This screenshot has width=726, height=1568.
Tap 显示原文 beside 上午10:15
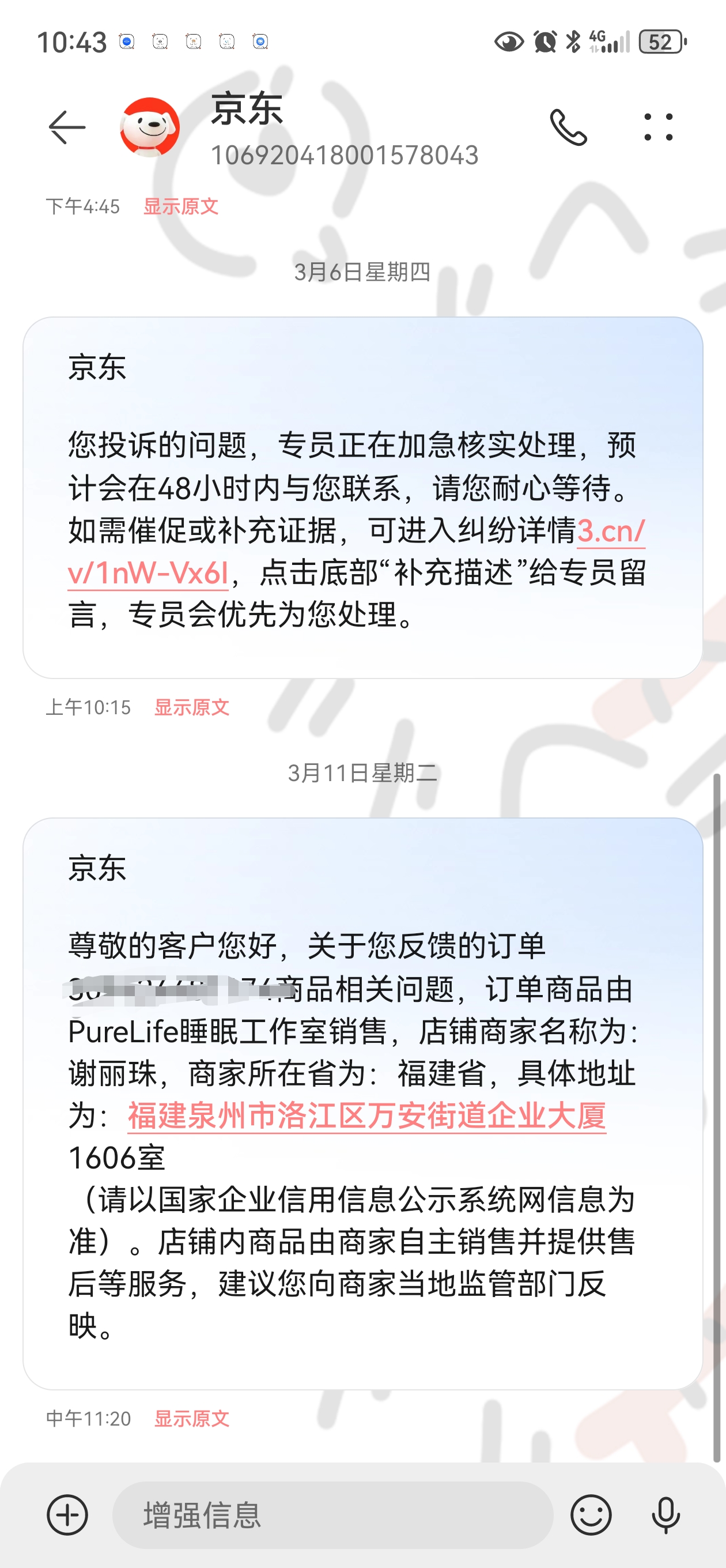tap(192, 707)
